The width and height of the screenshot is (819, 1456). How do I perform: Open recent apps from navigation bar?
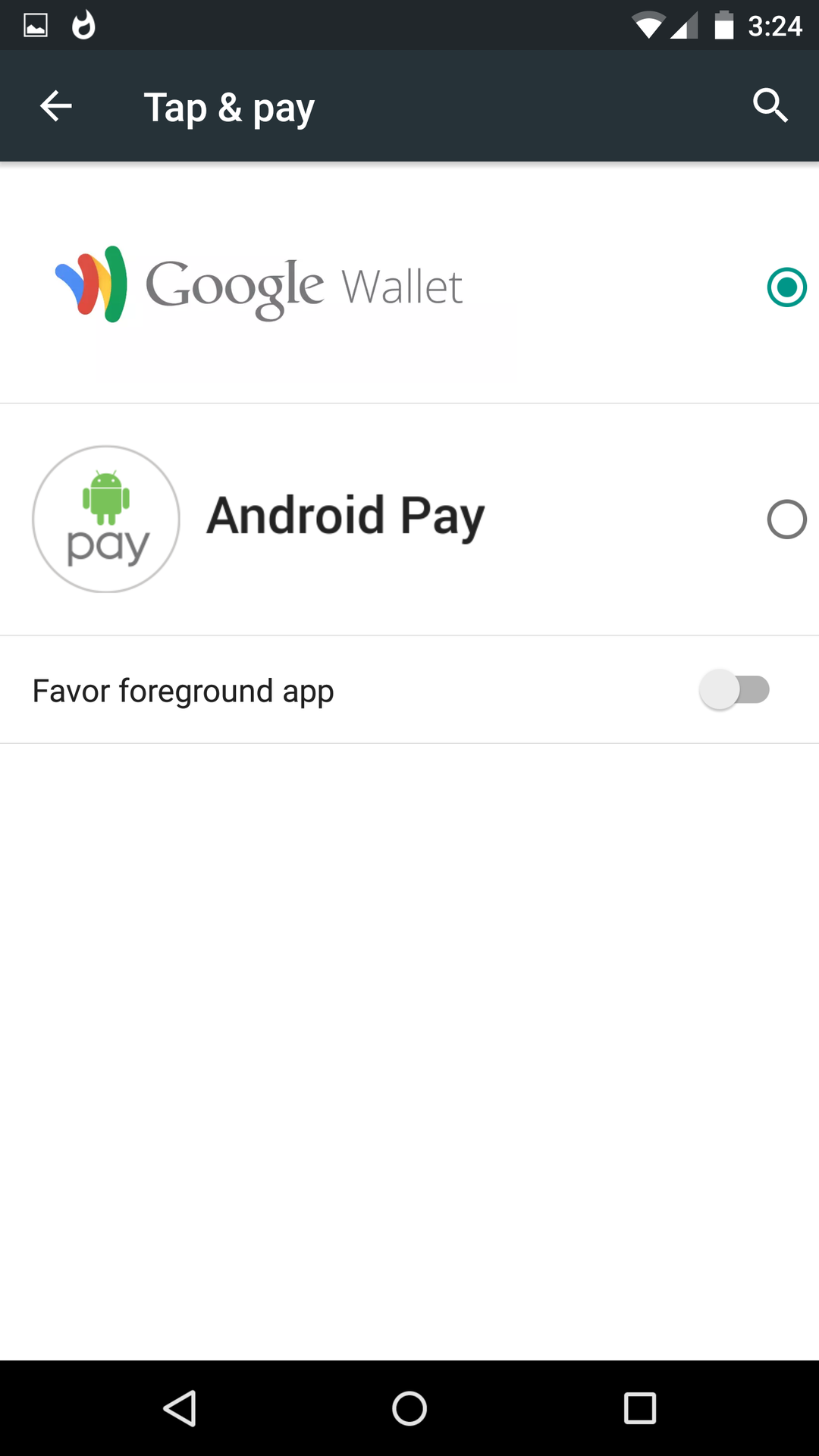(640, 1409)
